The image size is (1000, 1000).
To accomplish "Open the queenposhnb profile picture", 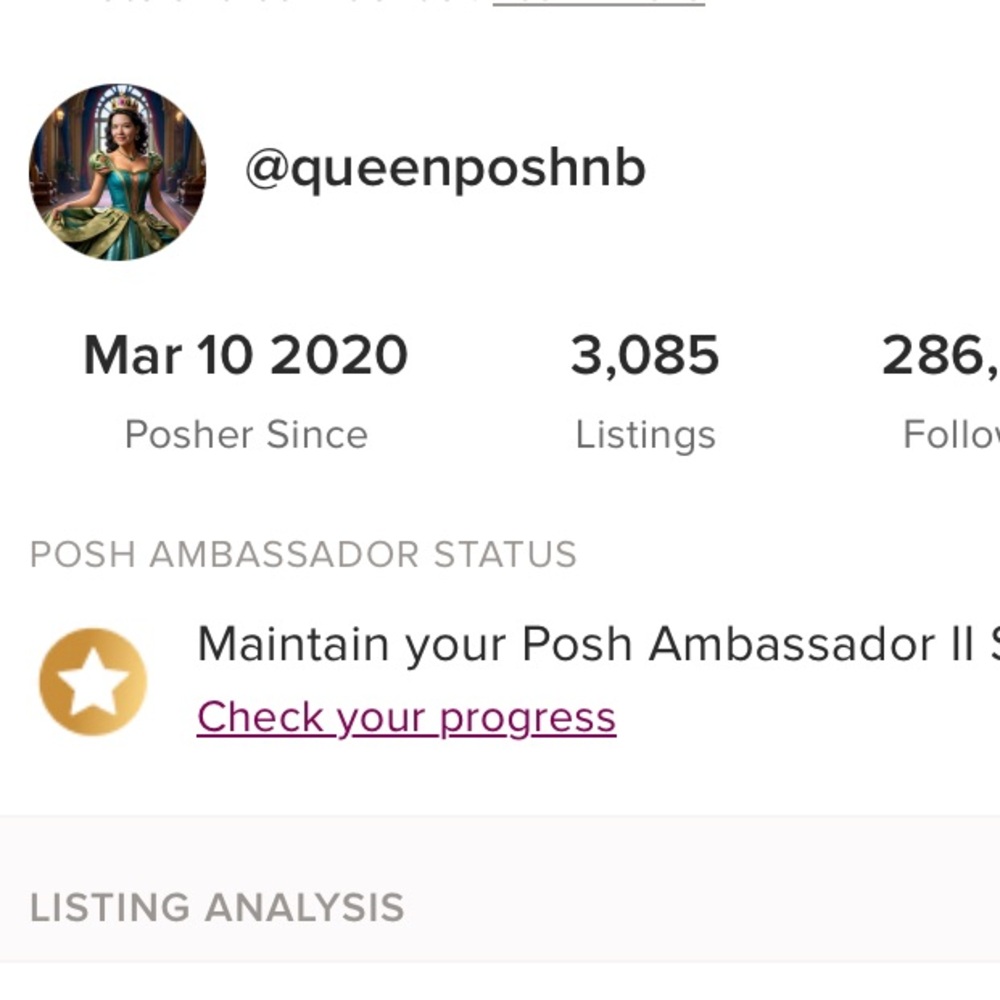I will coord(117,172).
